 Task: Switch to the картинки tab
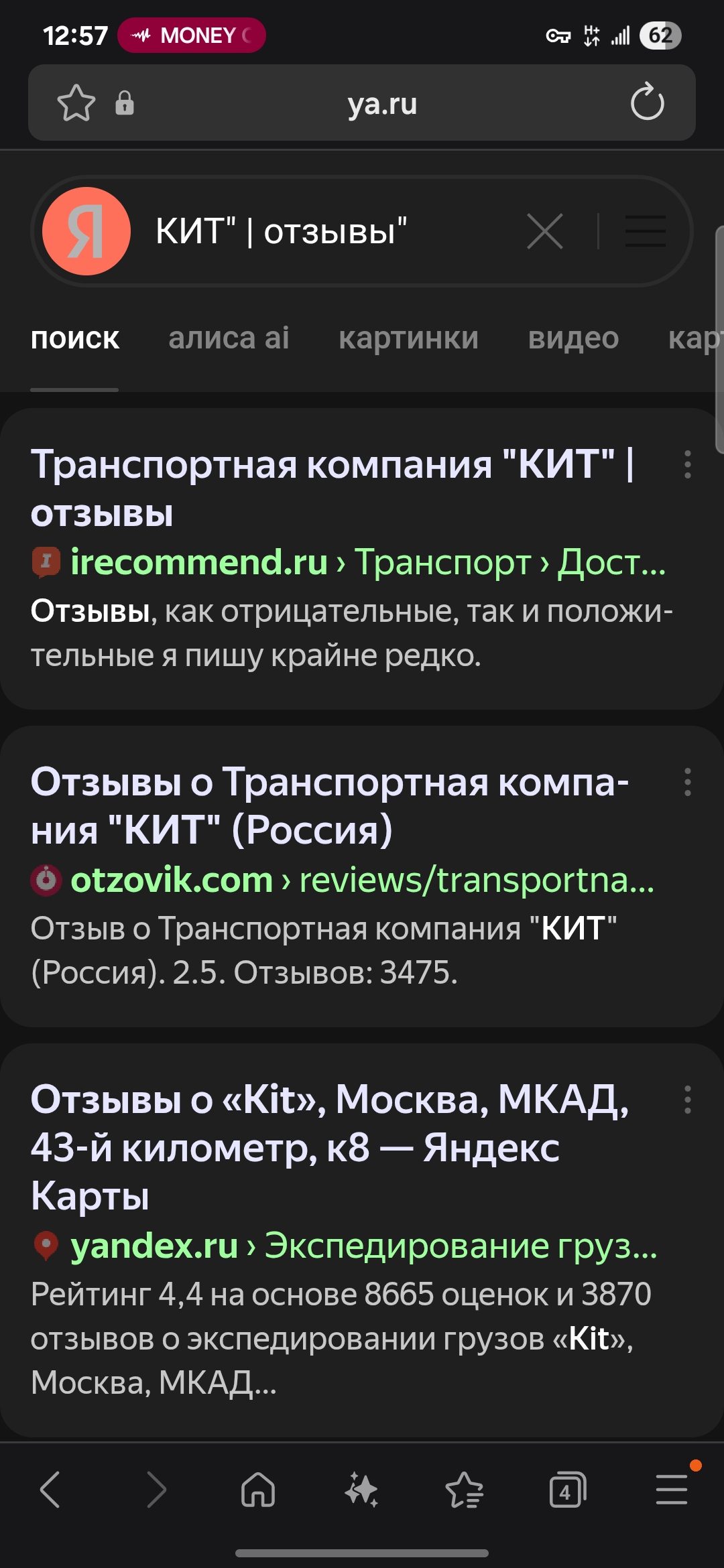(x=408, y=338)
